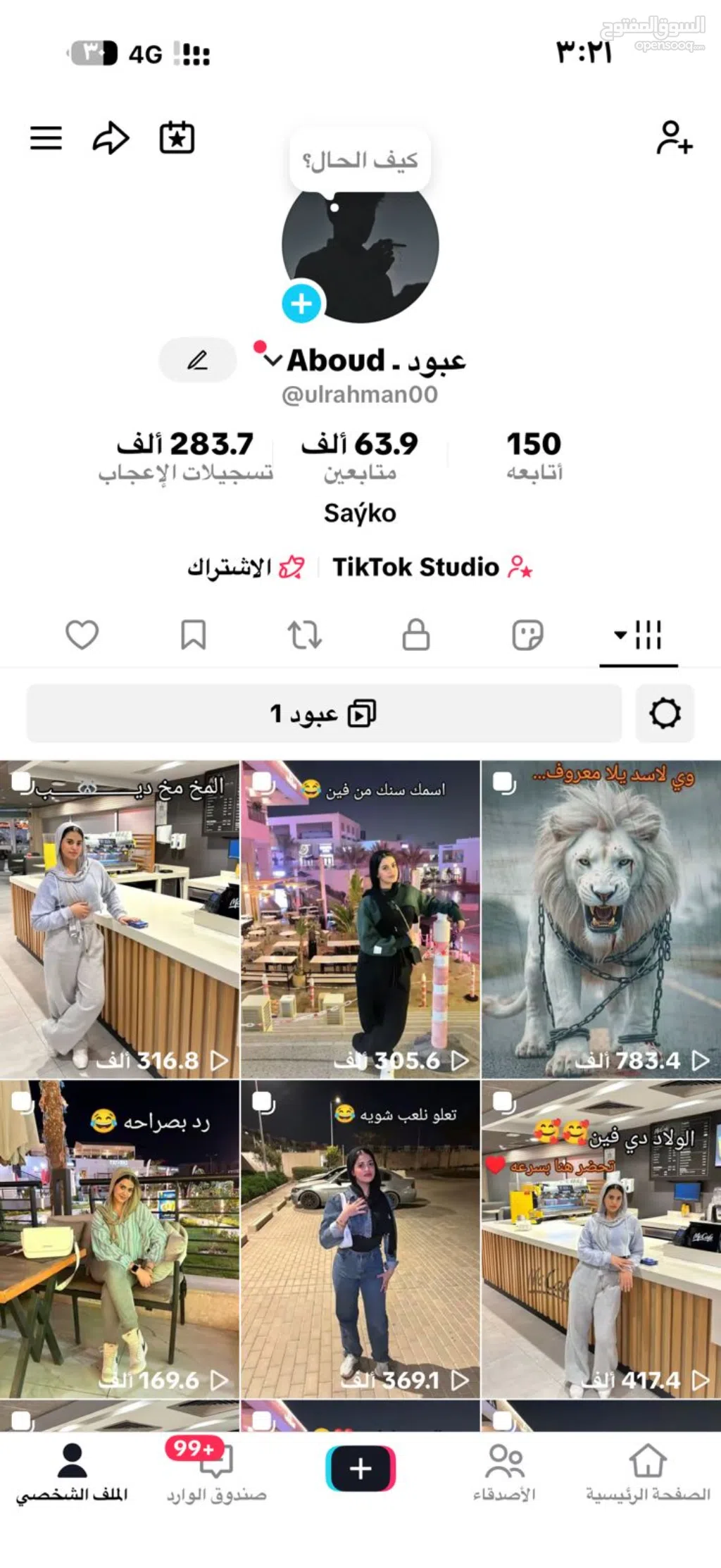Open the calendar star icon
The width and height of the screenshot is (721, 1568).
177,138
